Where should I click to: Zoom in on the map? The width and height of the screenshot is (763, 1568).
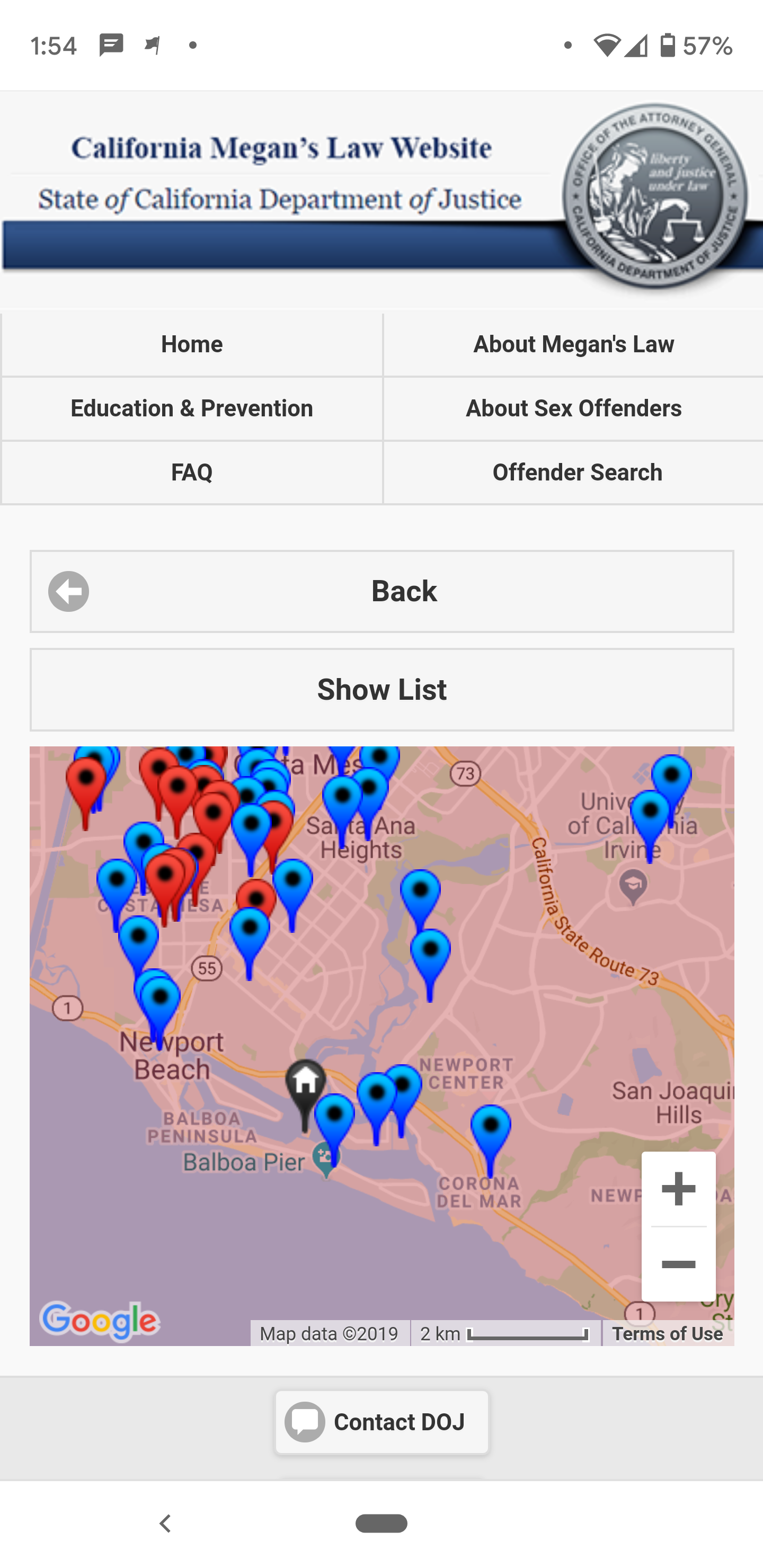pos(678,1188)
